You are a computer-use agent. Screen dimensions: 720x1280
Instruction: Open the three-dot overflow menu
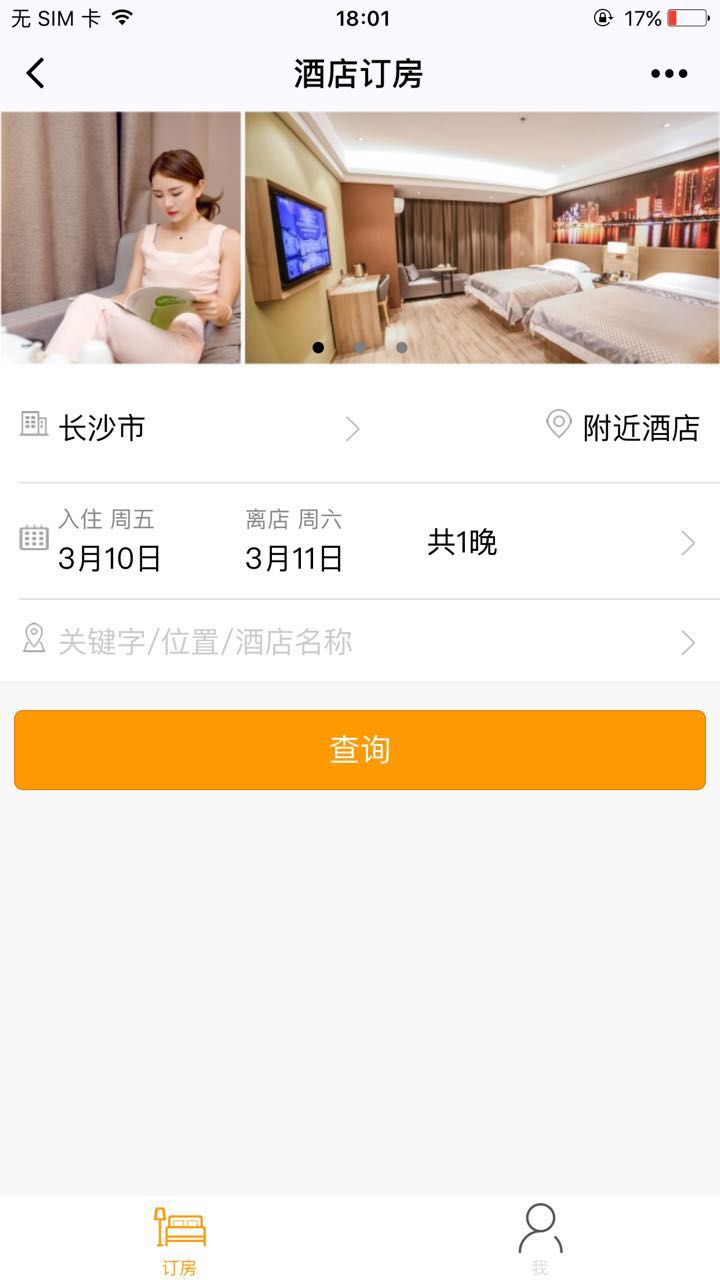669,73
